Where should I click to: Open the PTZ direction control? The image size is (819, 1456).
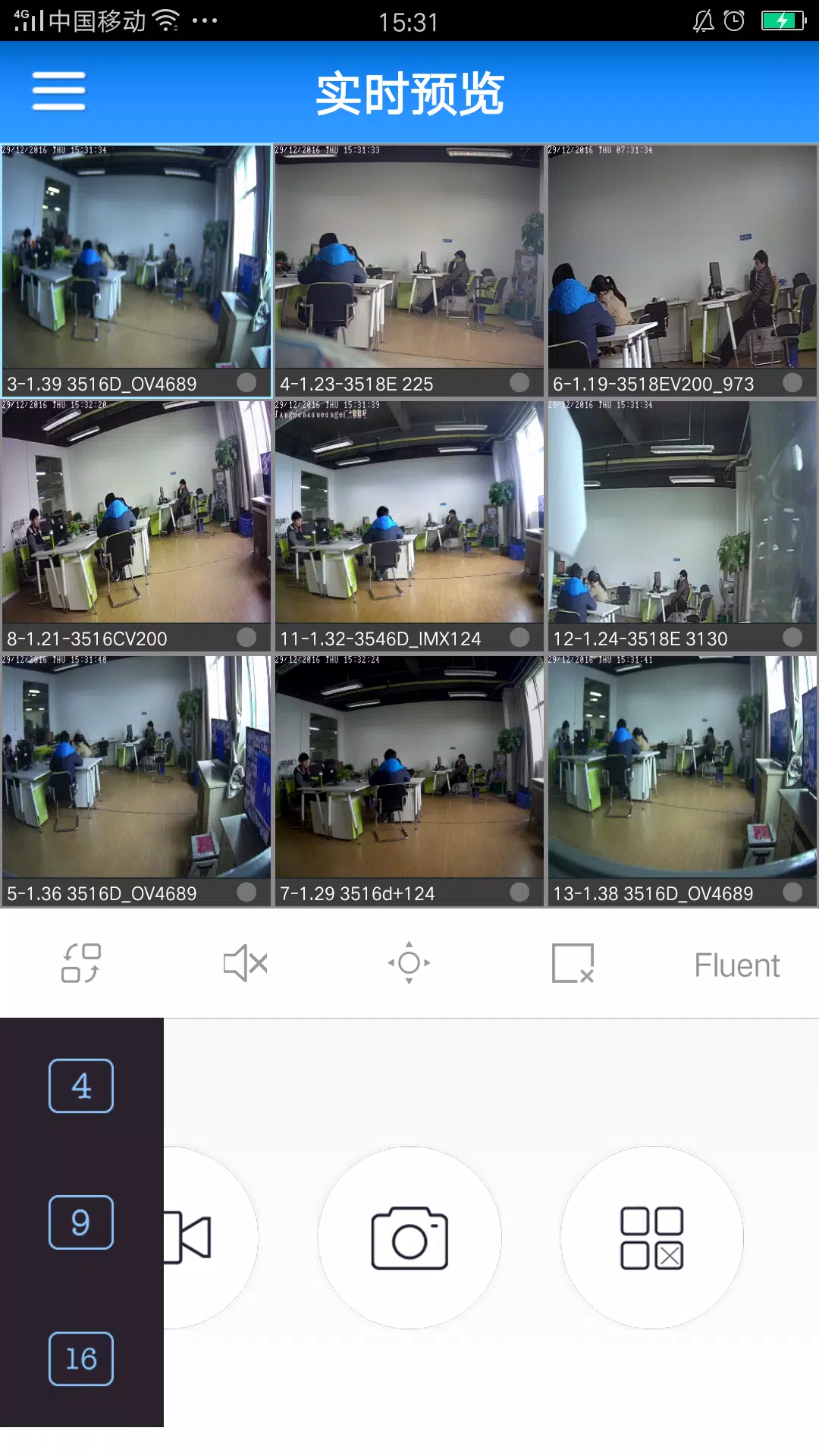(x=409, y=963)
